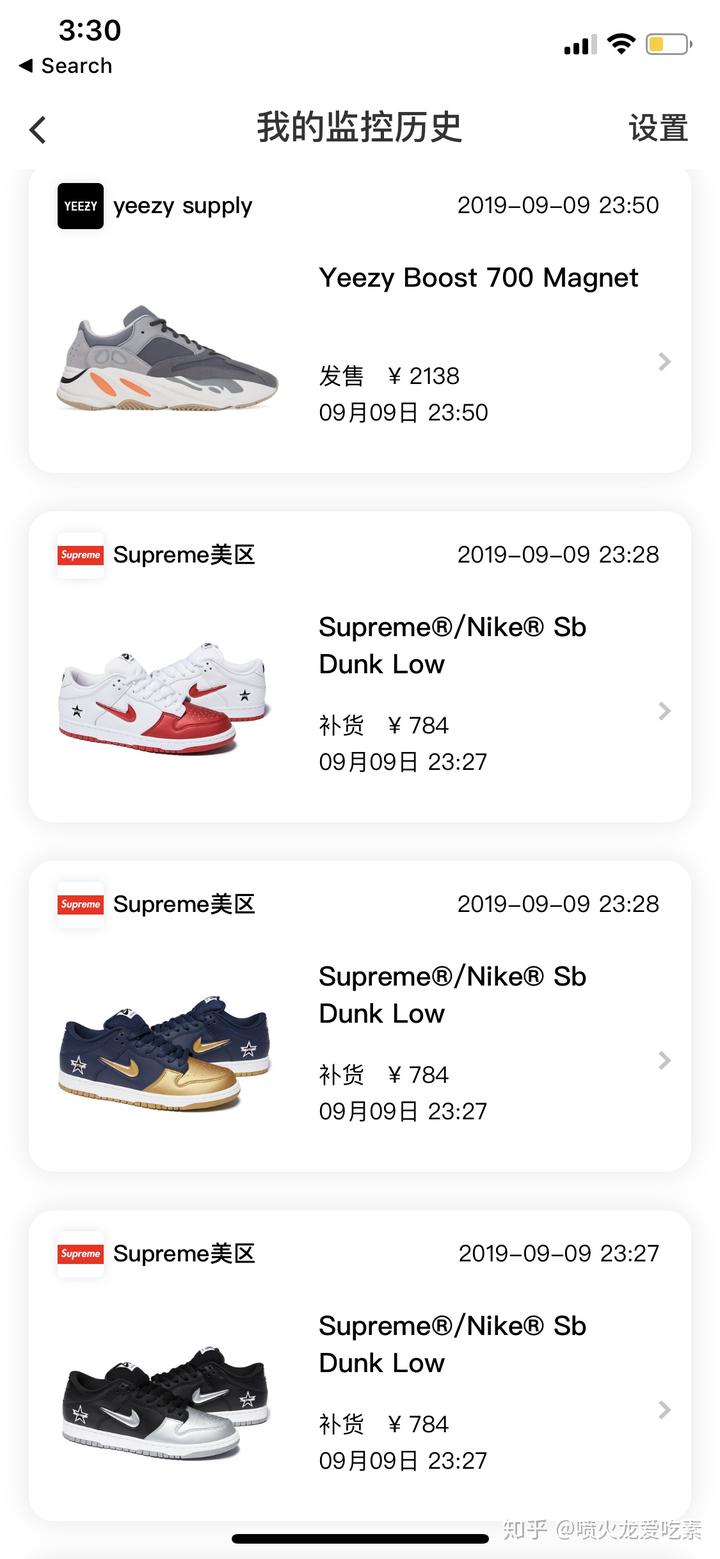Viewport: 720px width, 1559px height.
Task: Click the Yeezy Boost 700 Magnet title
Action: pos(478,278)
